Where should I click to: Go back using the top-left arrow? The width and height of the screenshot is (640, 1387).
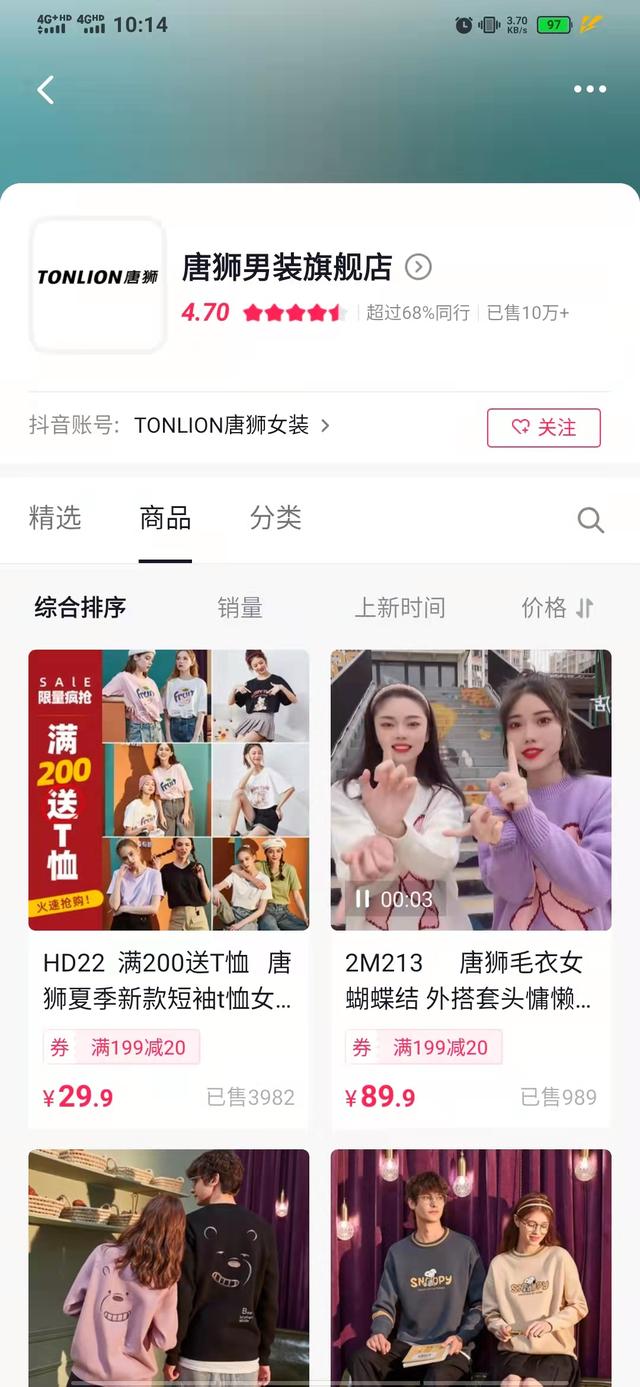[x=45, y=90]
